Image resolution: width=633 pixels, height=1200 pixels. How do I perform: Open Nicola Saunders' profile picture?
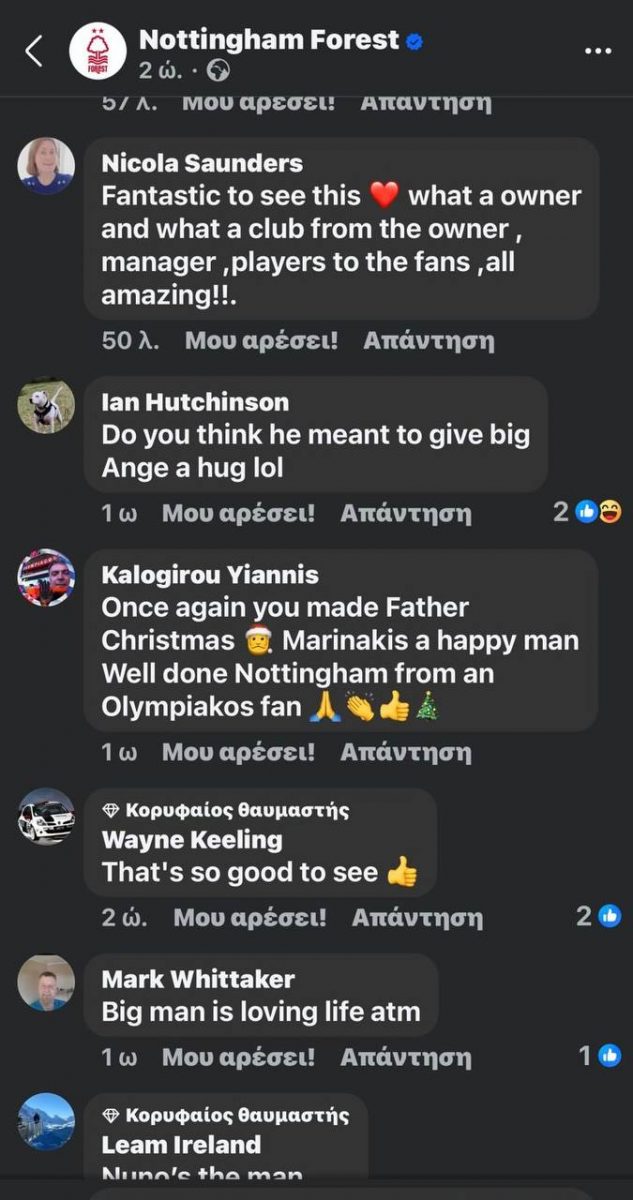tap(46, 165)
